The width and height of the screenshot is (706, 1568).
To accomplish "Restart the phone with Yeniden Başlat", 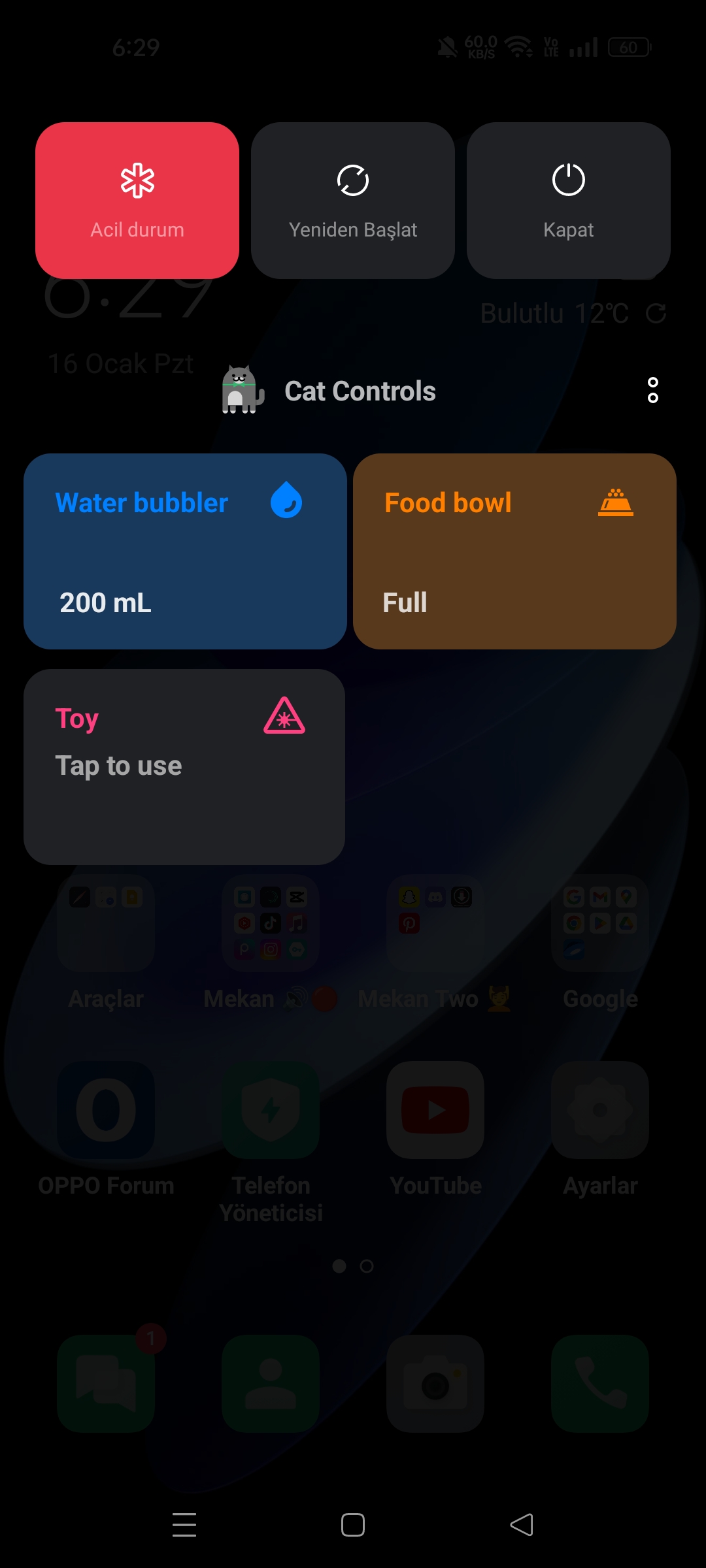I will [x=353, y=201].
